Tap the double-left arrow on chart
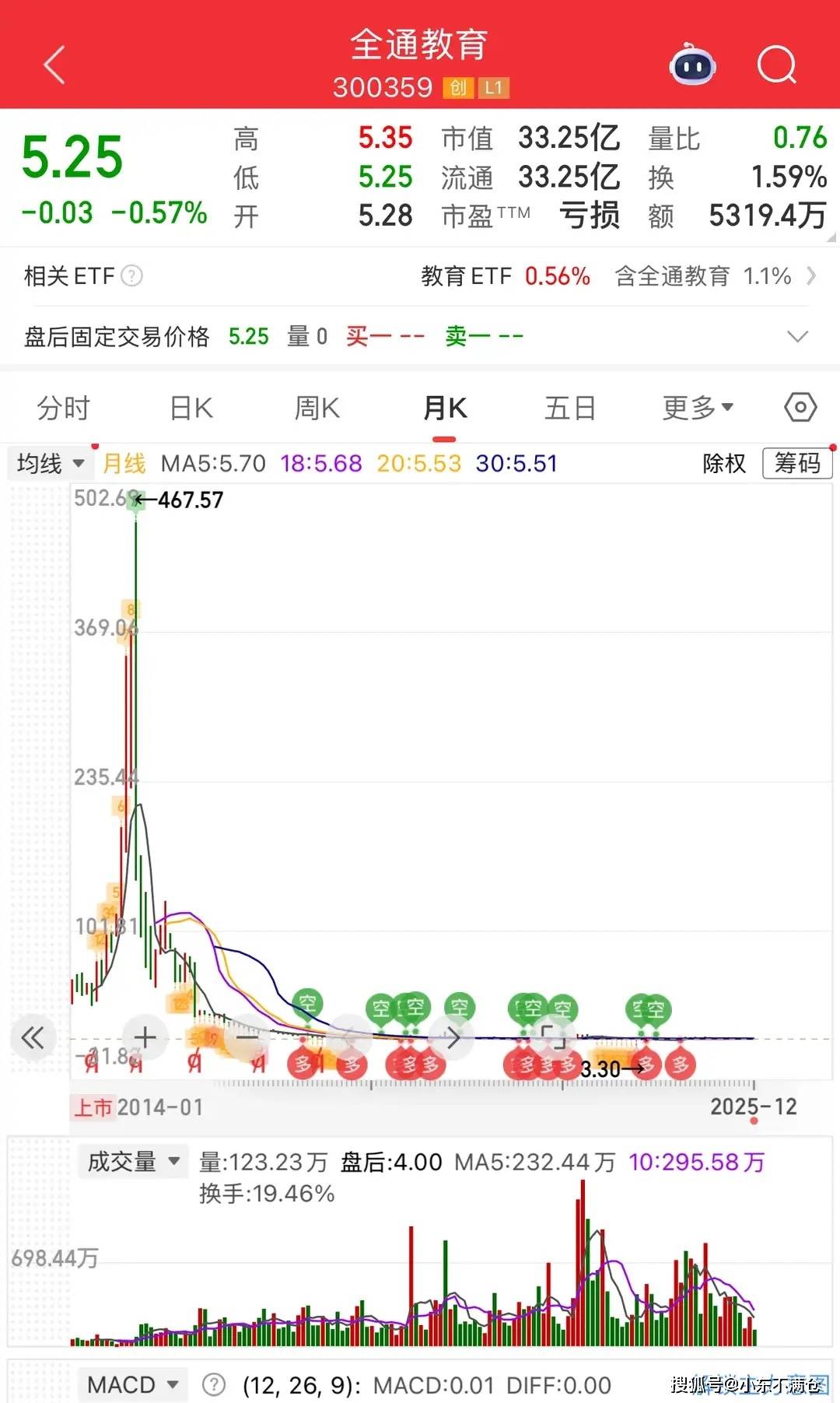 pyautogui.click(x=33, y=1037)
